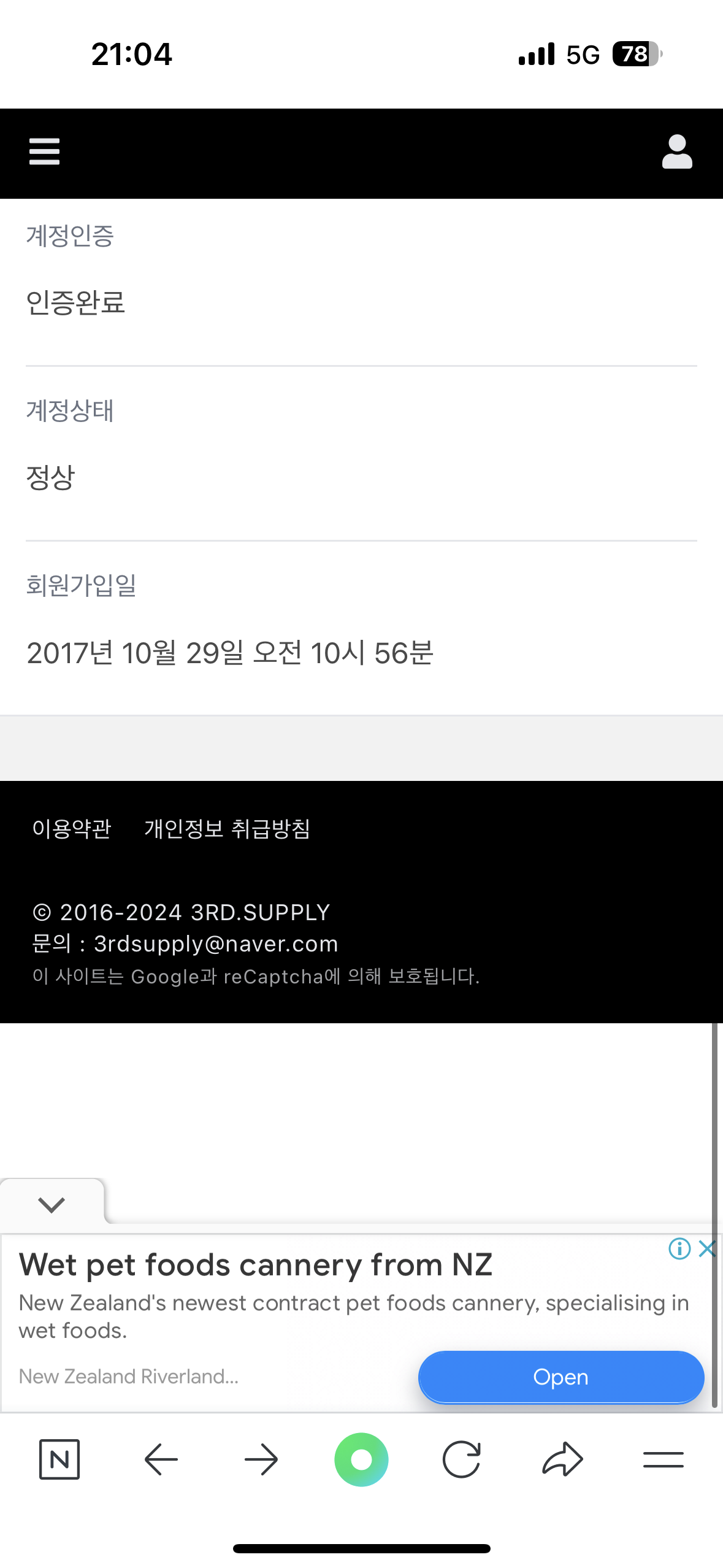View ad info icon
The width and height of the screenshot is (723, 1568).
(679, 1248)
